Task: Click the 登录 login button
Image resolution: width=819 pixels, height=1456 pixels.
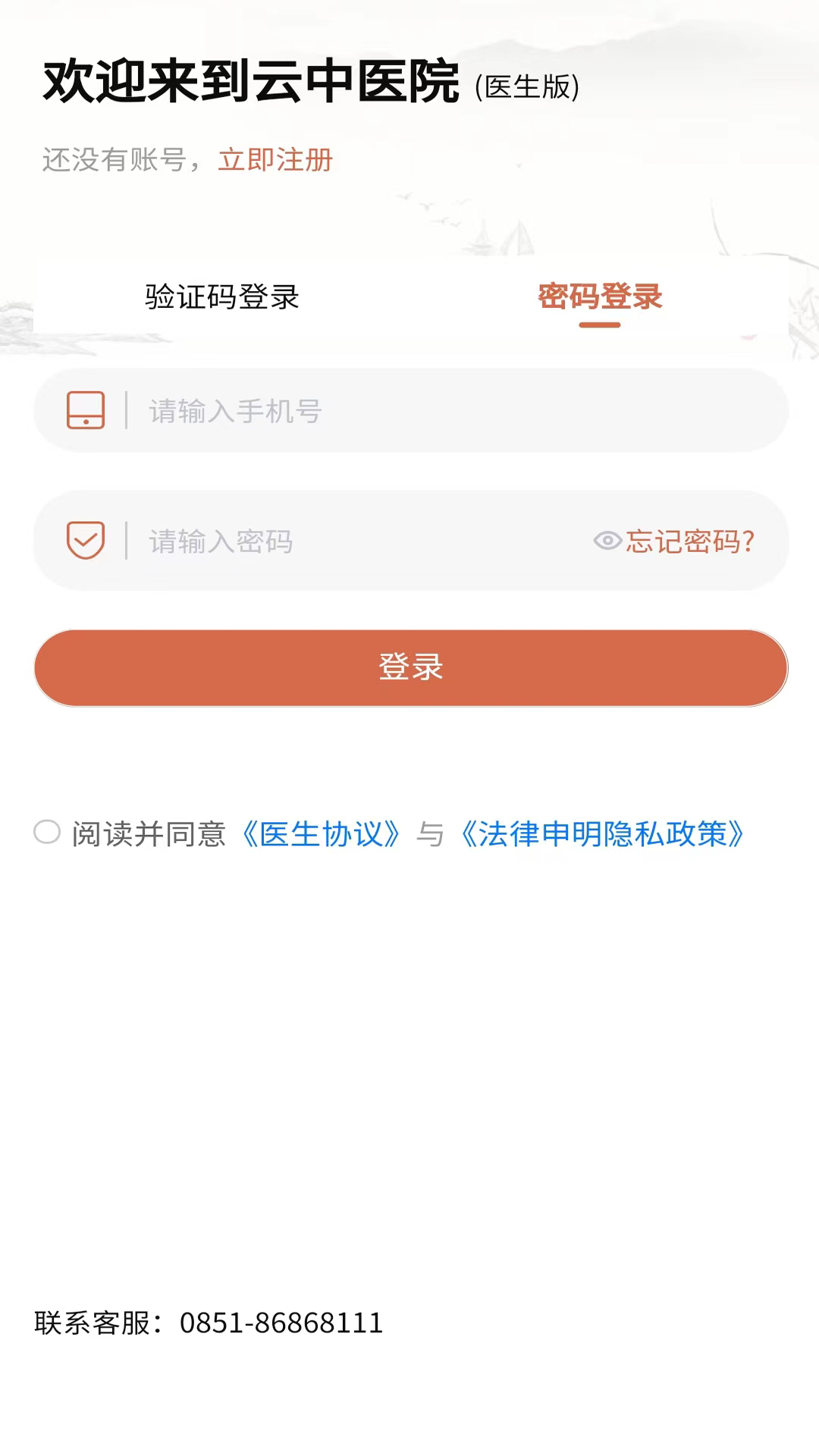Action: pyautogui.click(x=409, y=667)
